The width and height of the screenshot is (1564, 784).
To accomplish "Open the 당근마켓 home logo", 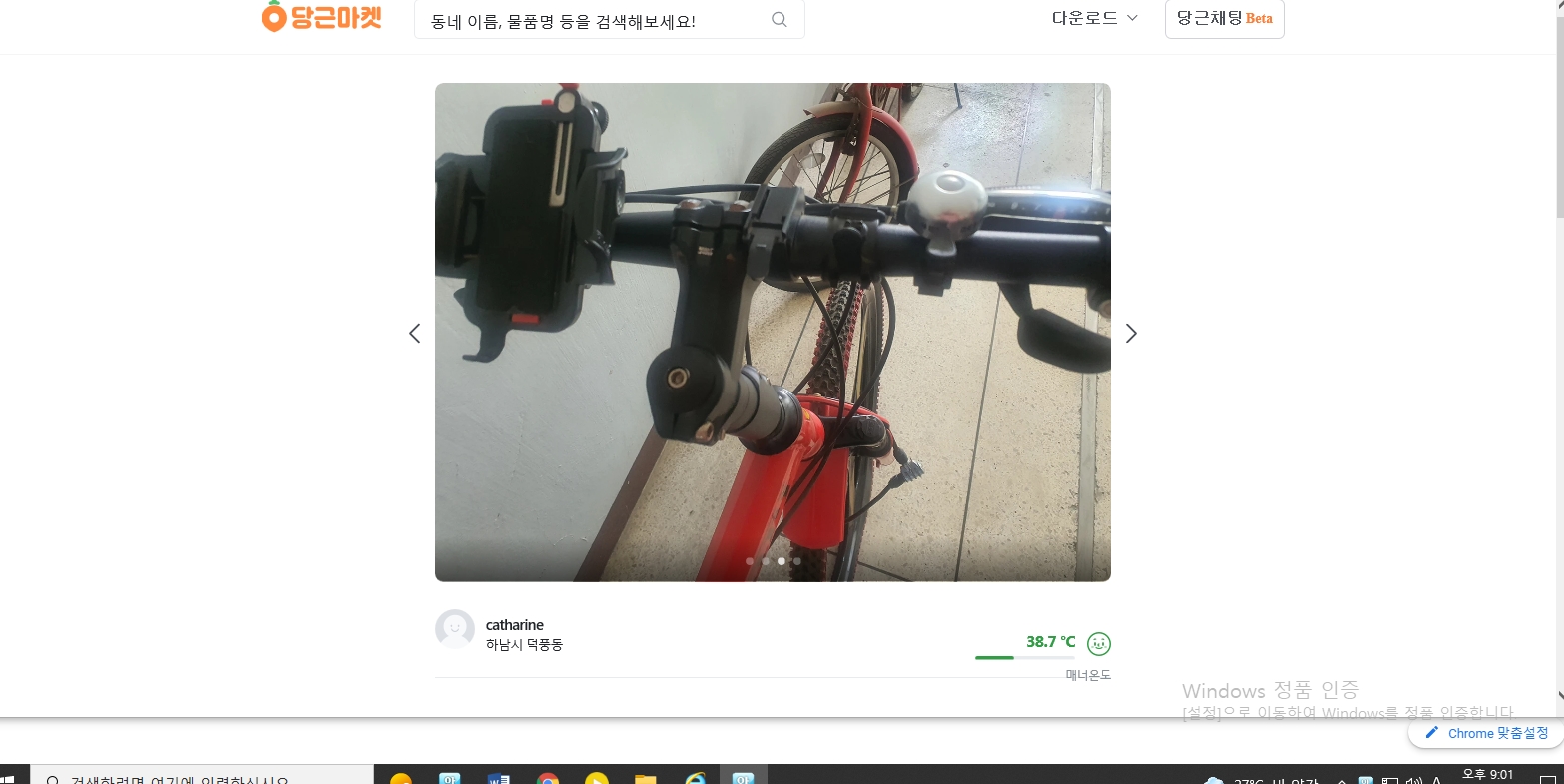I will 321,18.
